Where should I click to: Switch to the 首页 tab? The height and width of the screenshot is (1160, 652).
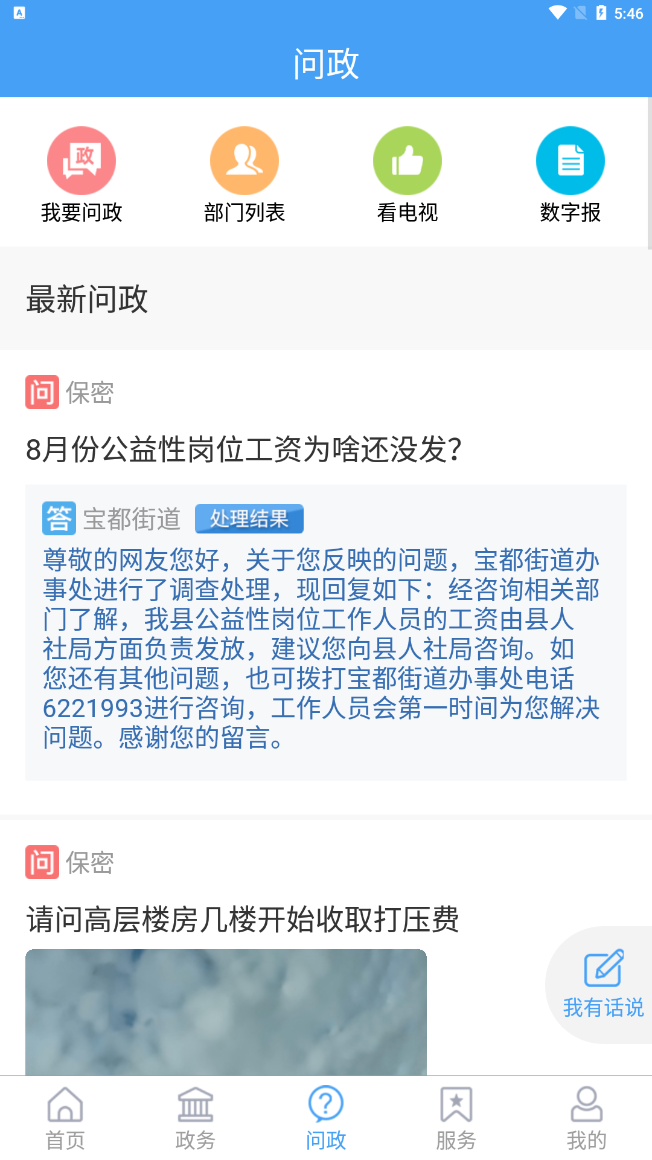coord(65,1118)
